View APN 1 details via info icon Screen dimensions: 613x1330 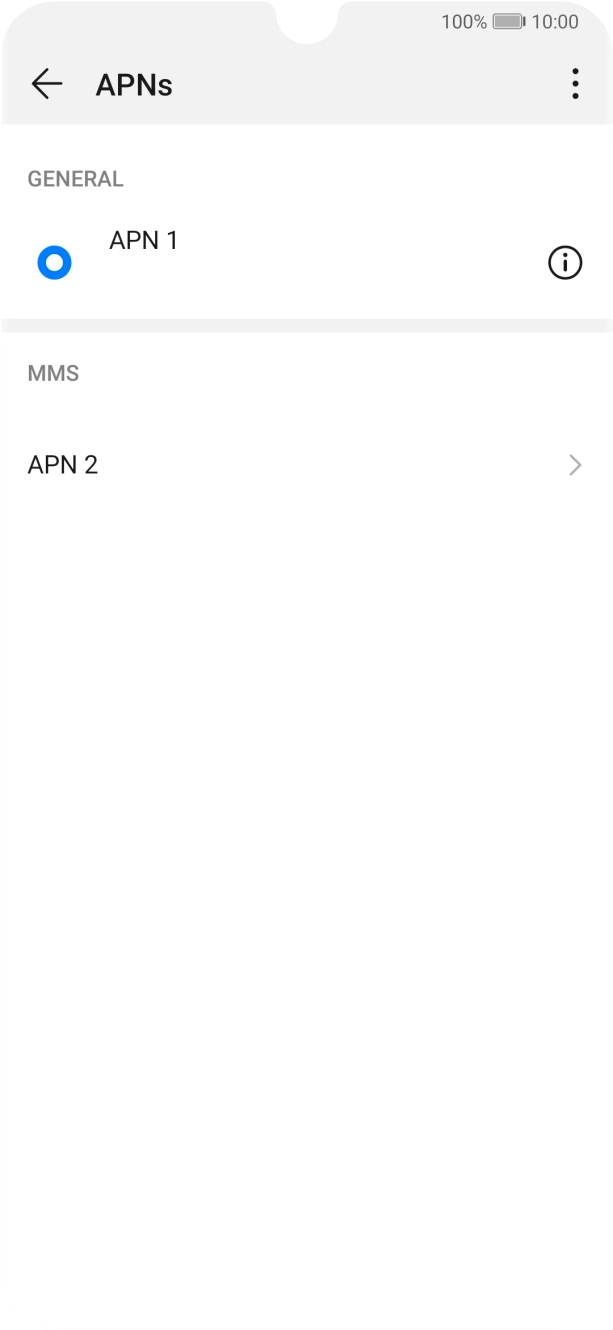coord(565,263)
